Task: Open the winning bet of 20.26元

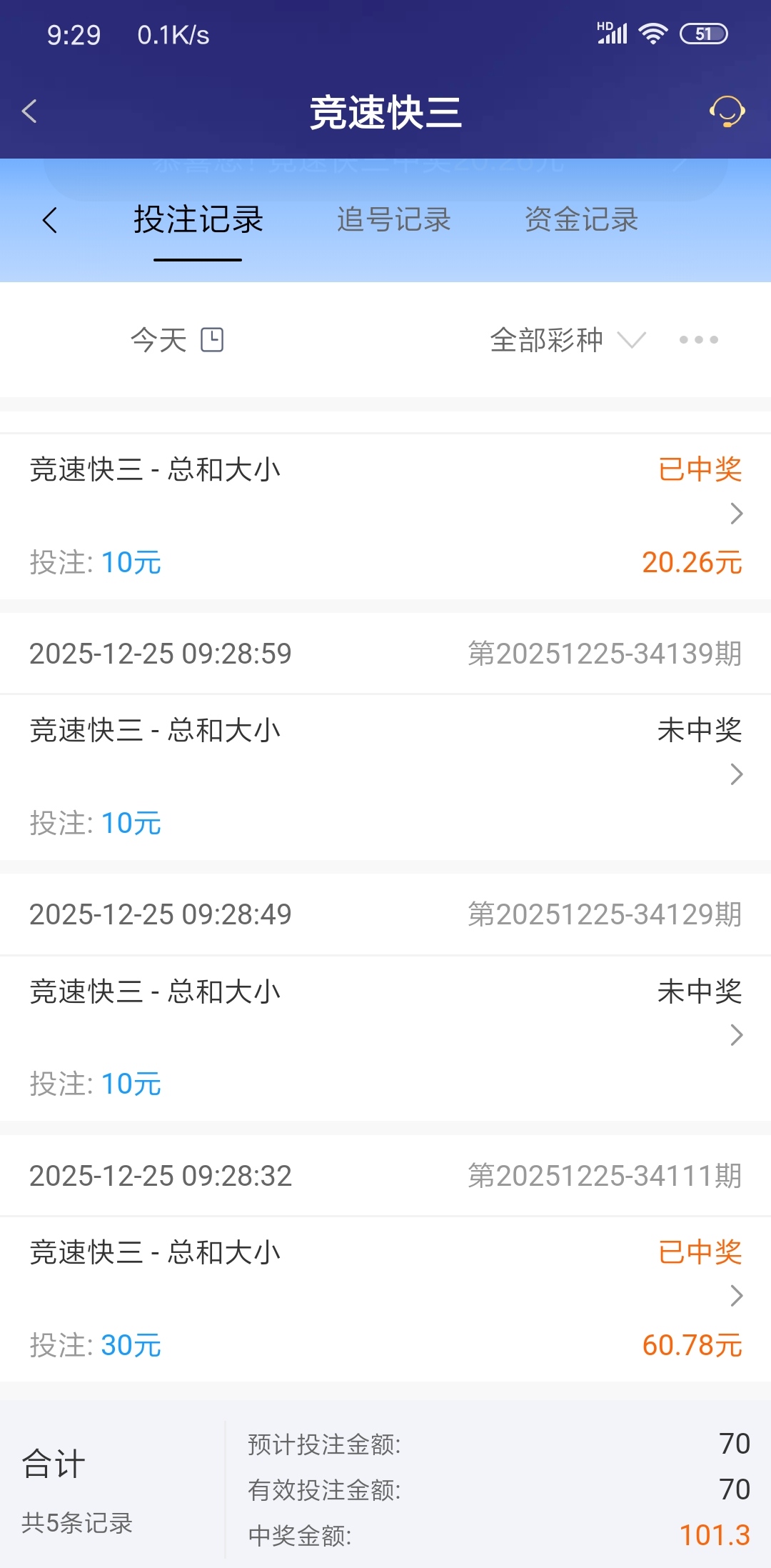Action: (x=385, y=516)
